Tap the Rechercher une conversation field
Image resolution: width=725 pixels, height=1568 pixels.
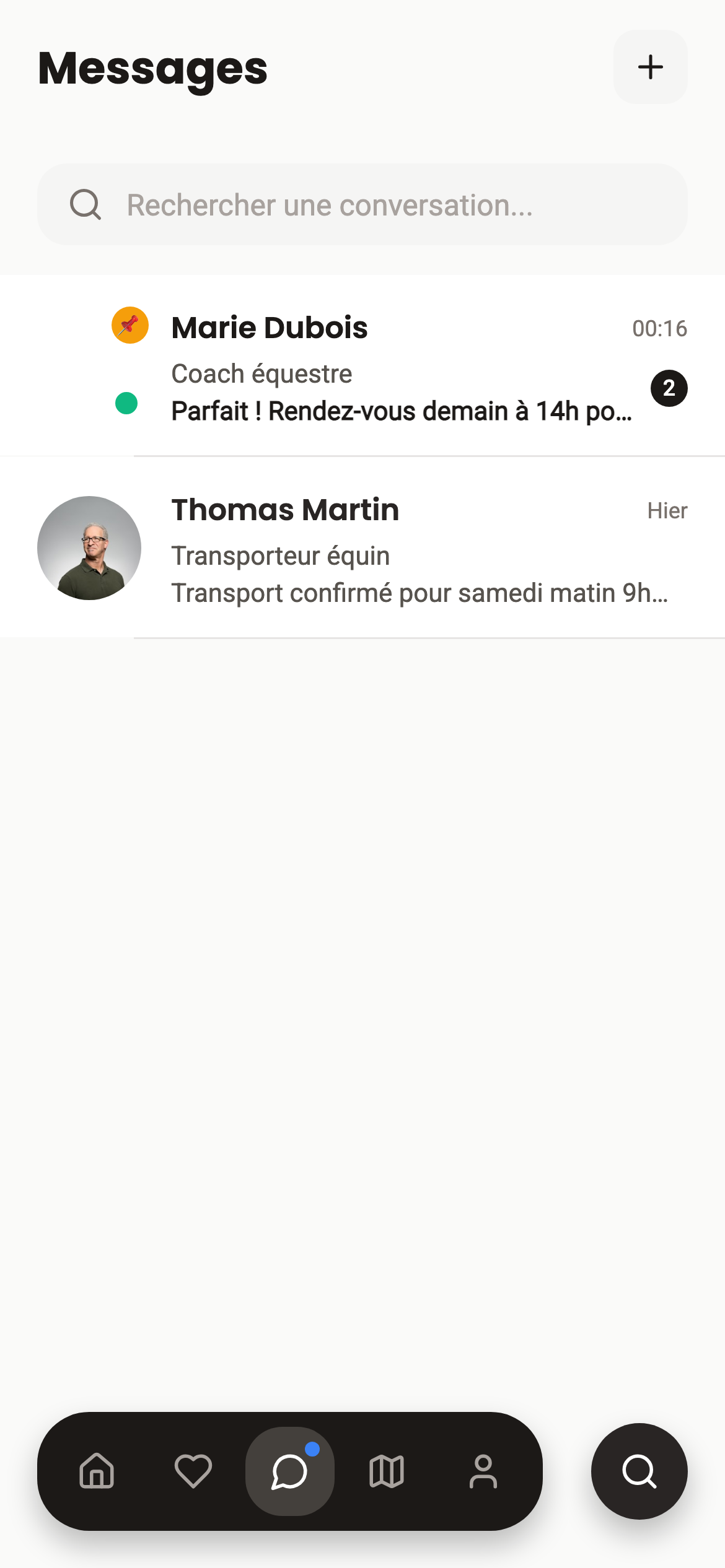(x=362, y=204)
